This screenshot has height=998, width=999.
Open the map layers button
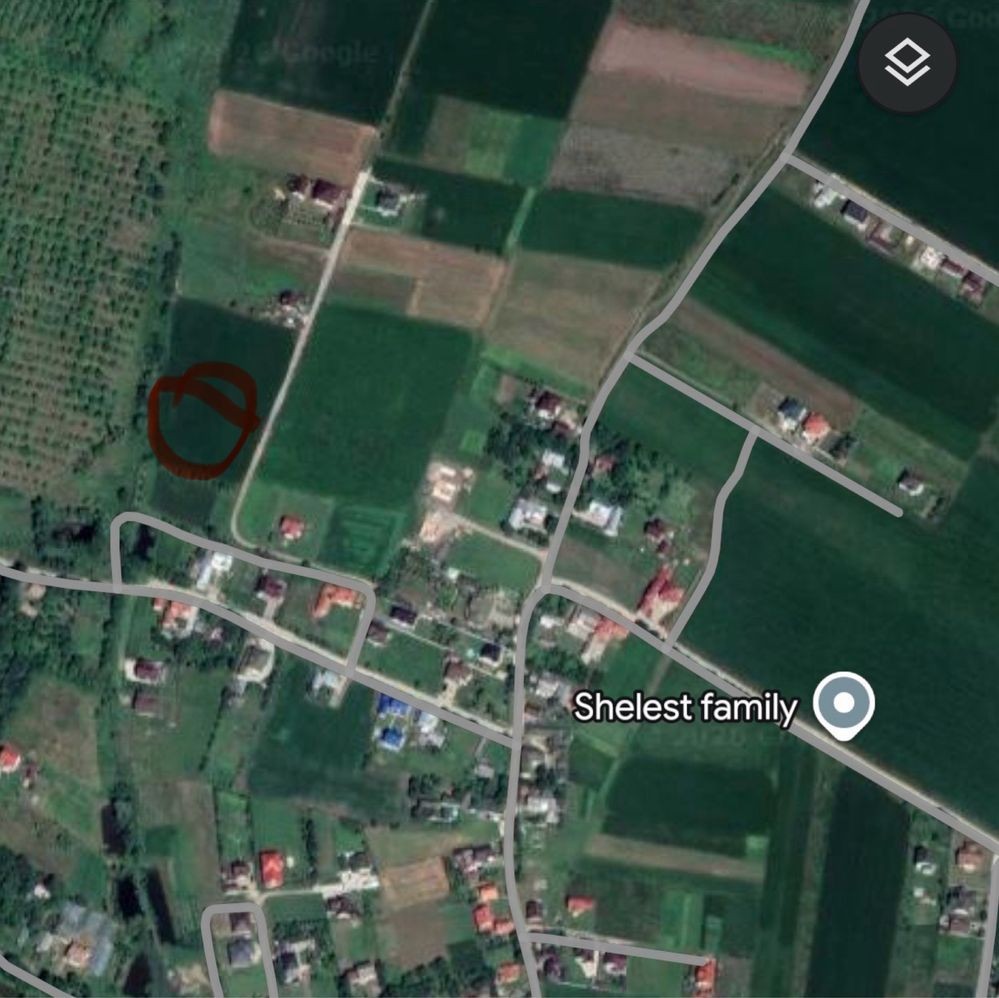[907, 62]
